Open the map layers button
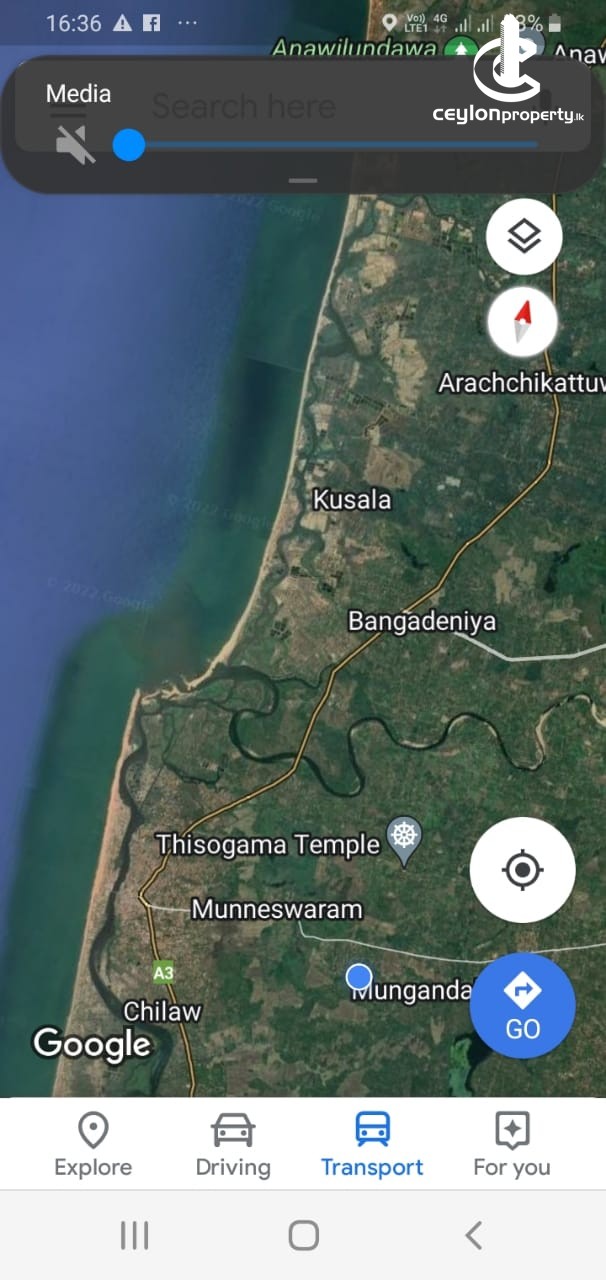The width and height of the screenshot is (606, 1280). click(x=524, y=237)
